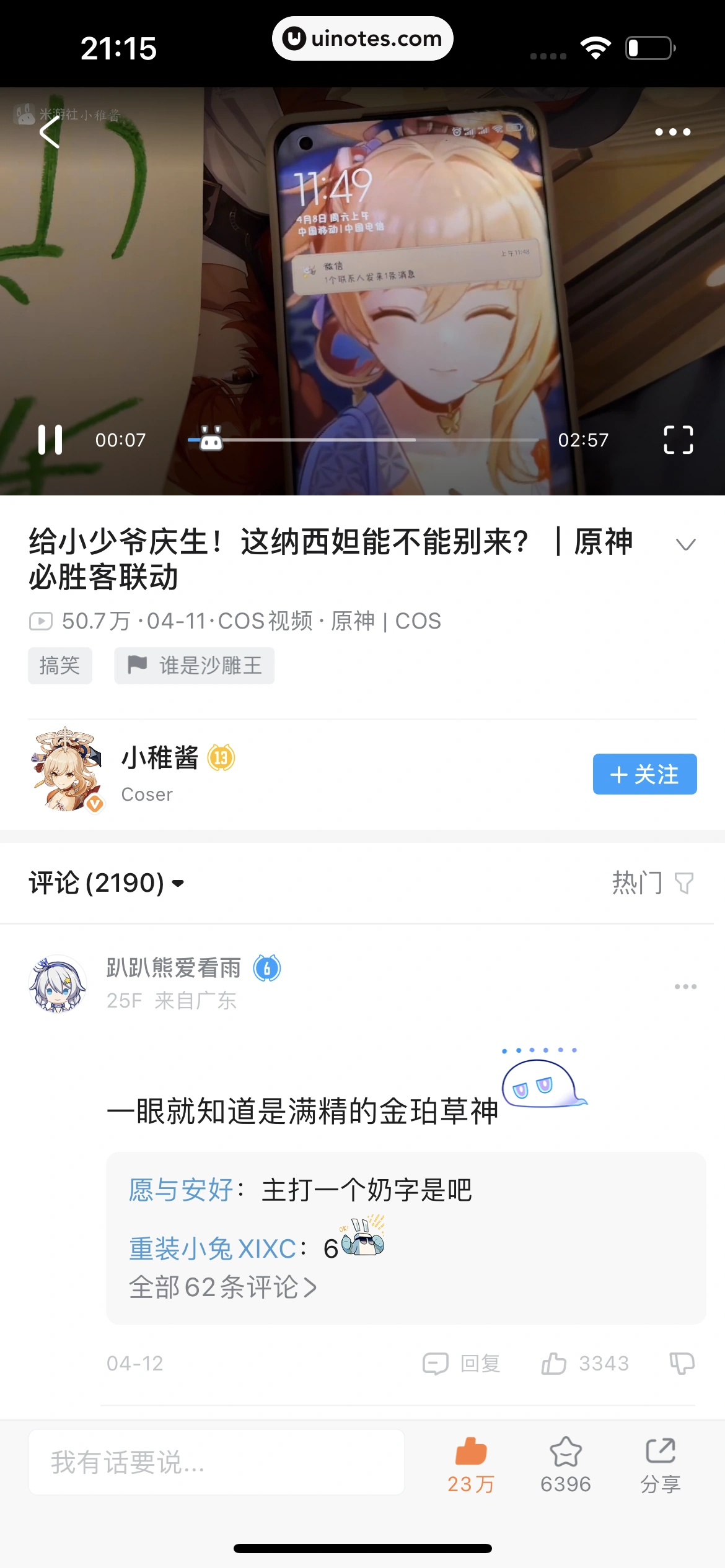
Task: Dislike 趴趴熊爱看雨's comment
Action: [682, 1363]
